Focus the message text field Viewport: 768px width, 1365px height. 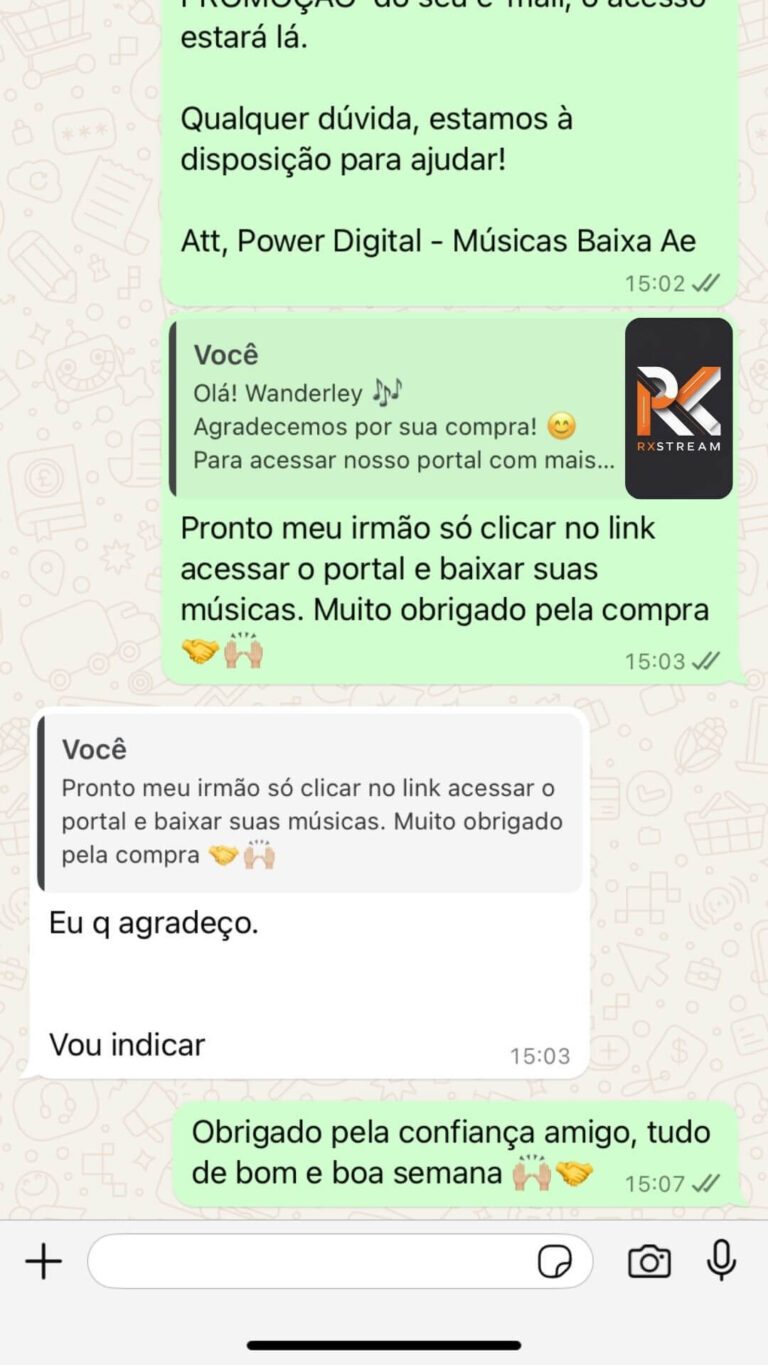pyautogui.click(x=310, y=1261)
